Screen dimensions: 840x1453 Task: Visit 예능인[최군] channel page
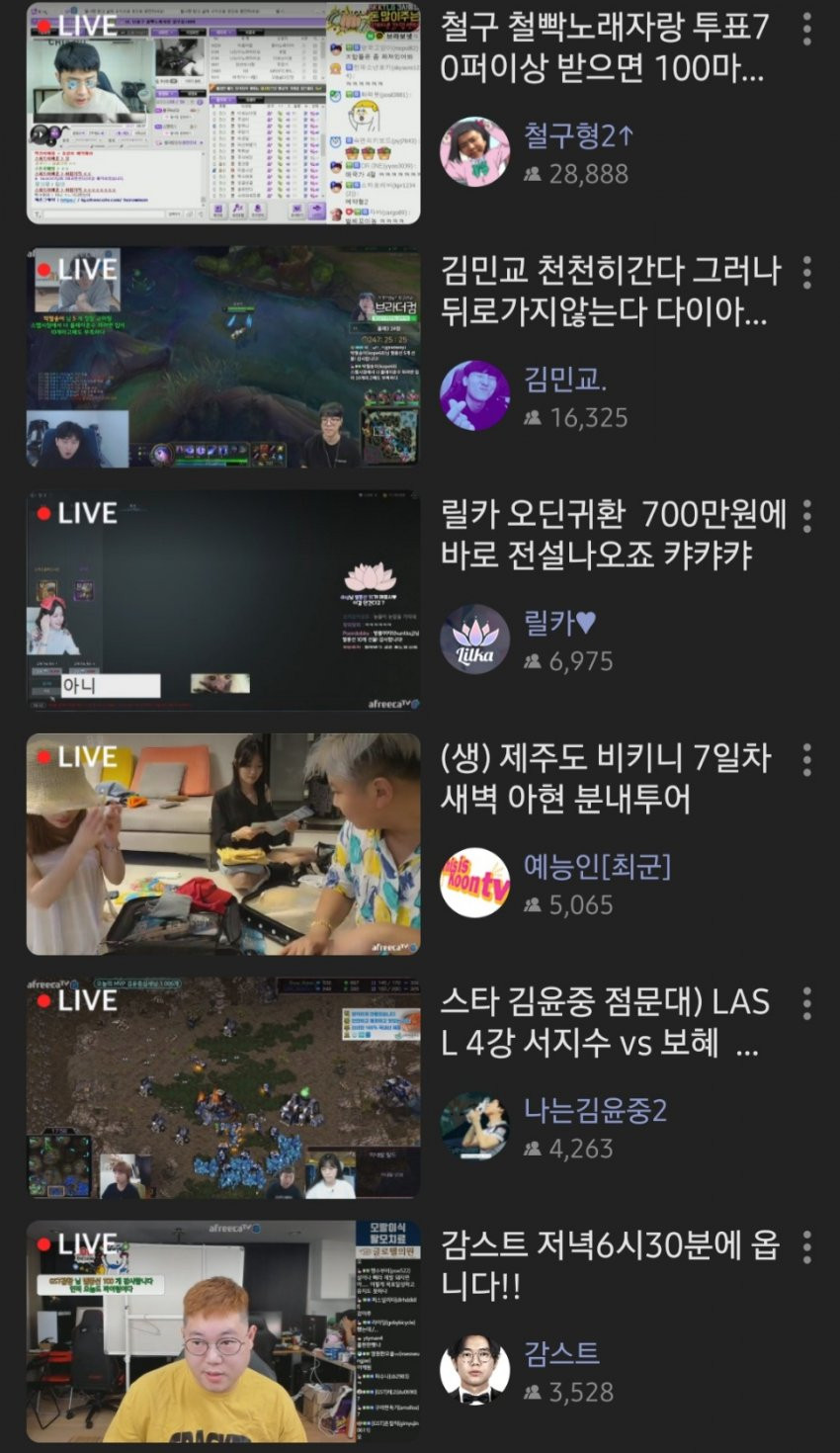pos(474,883)
